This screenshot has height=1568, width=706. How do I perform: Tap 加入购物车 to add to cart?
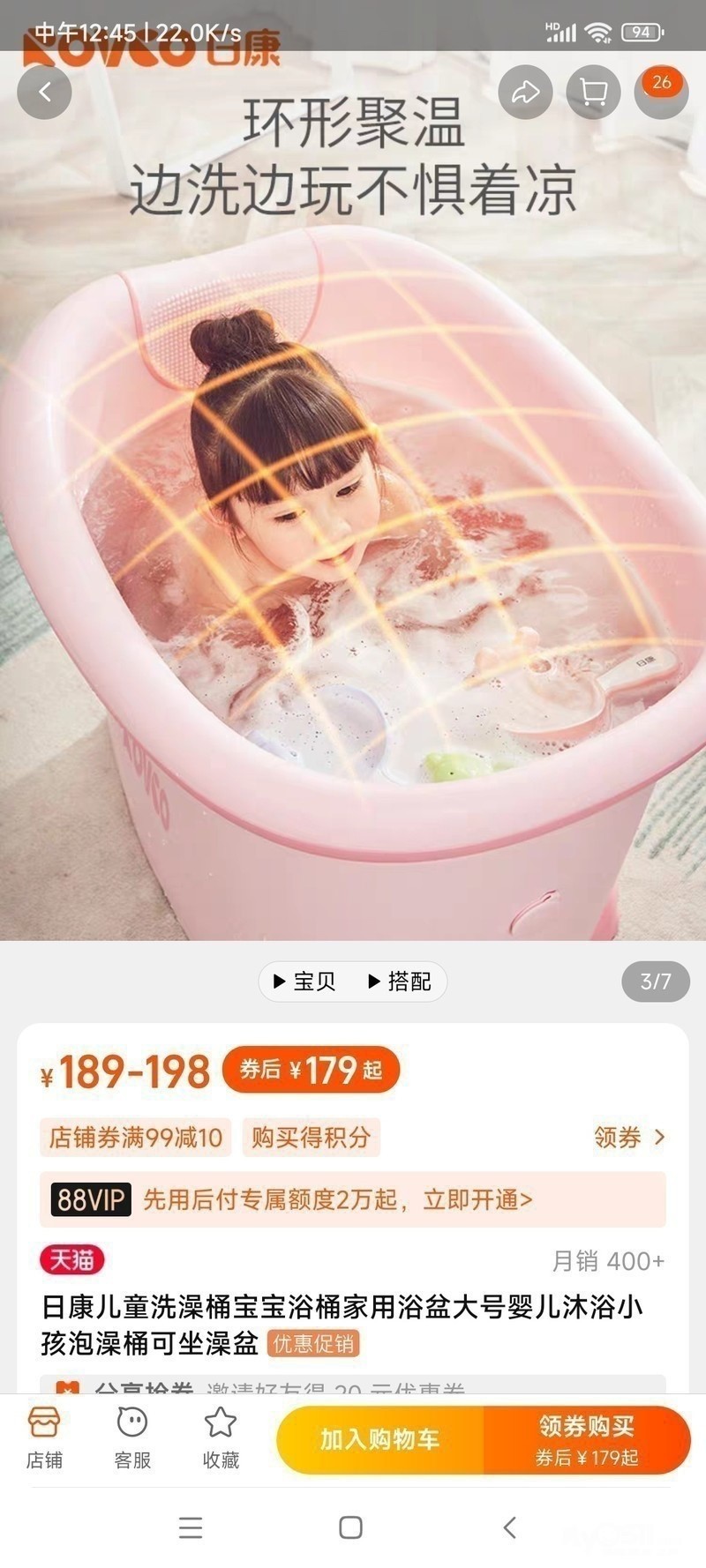coord(380,1440)
